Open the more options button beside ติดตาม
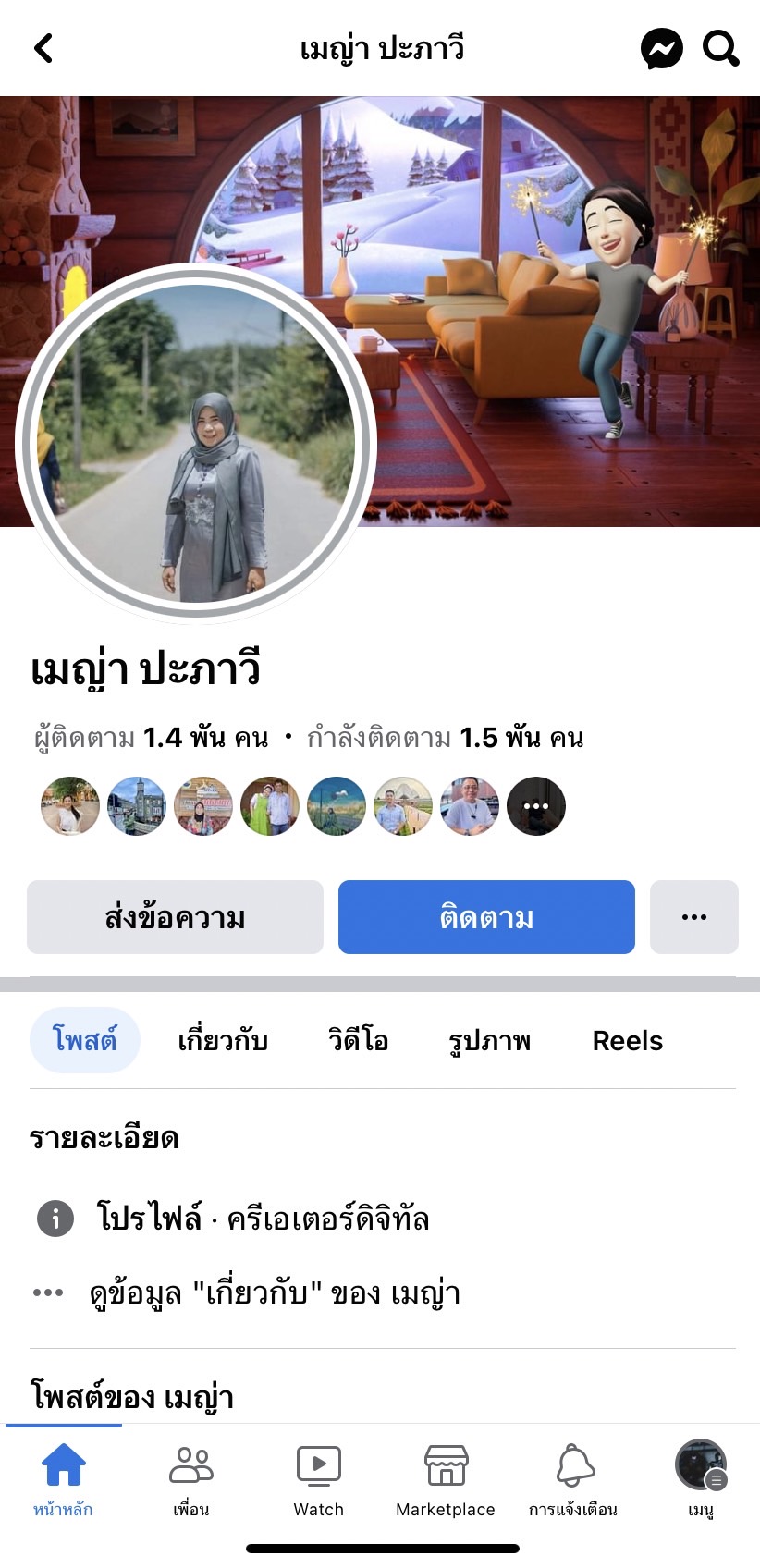This screenshot has height=1568, width=760. pos(693,917)
